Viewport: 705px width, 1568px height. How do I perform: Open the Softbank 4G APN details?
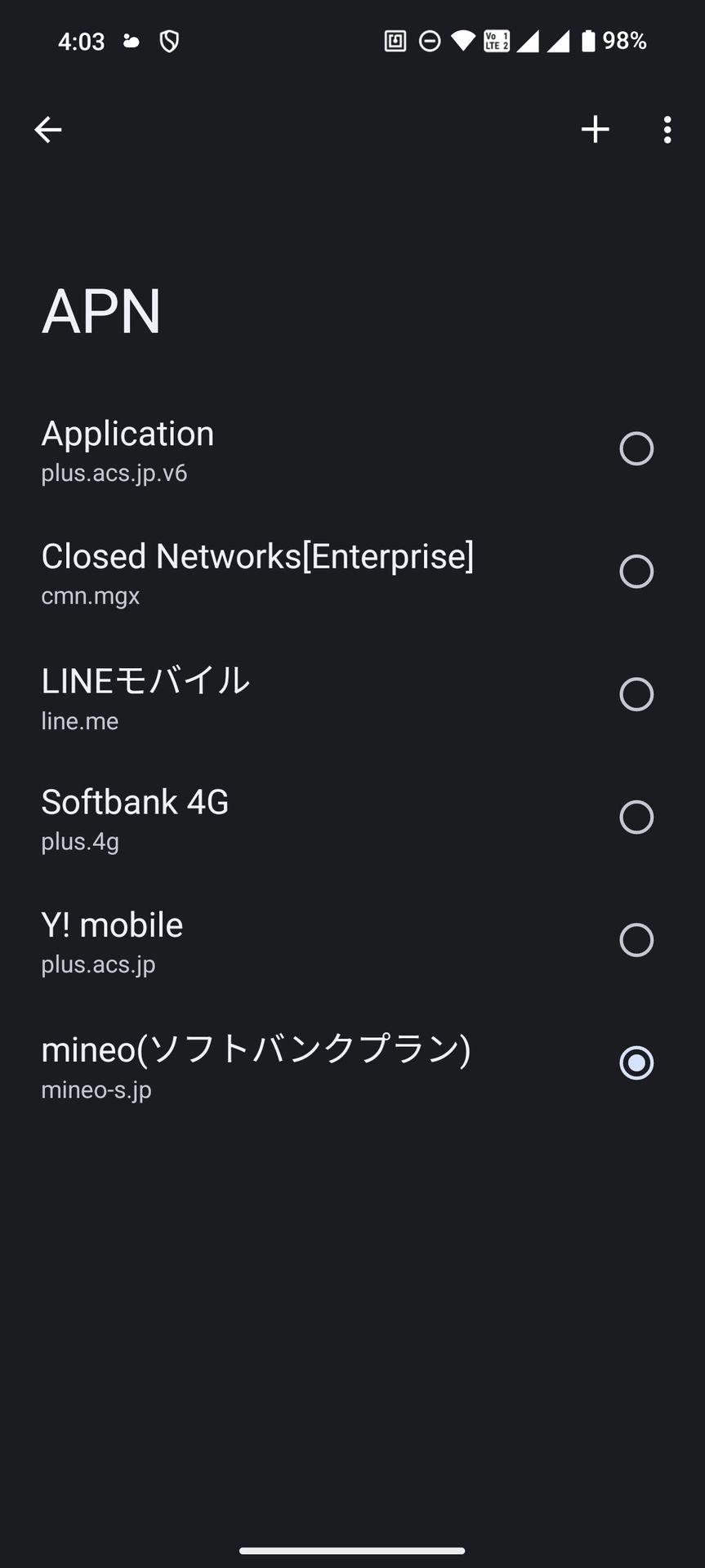(135, 817)
